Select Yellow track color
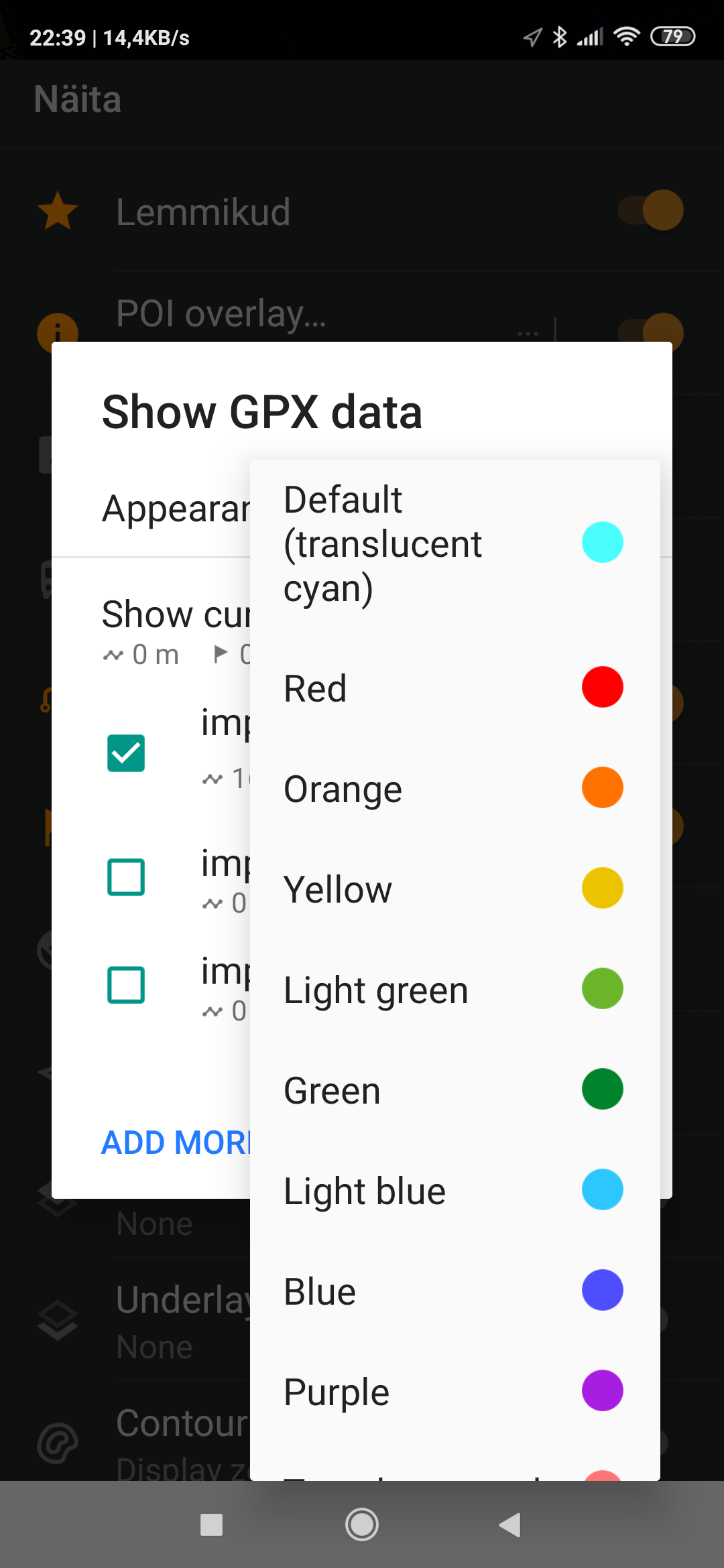 point(453,889)
